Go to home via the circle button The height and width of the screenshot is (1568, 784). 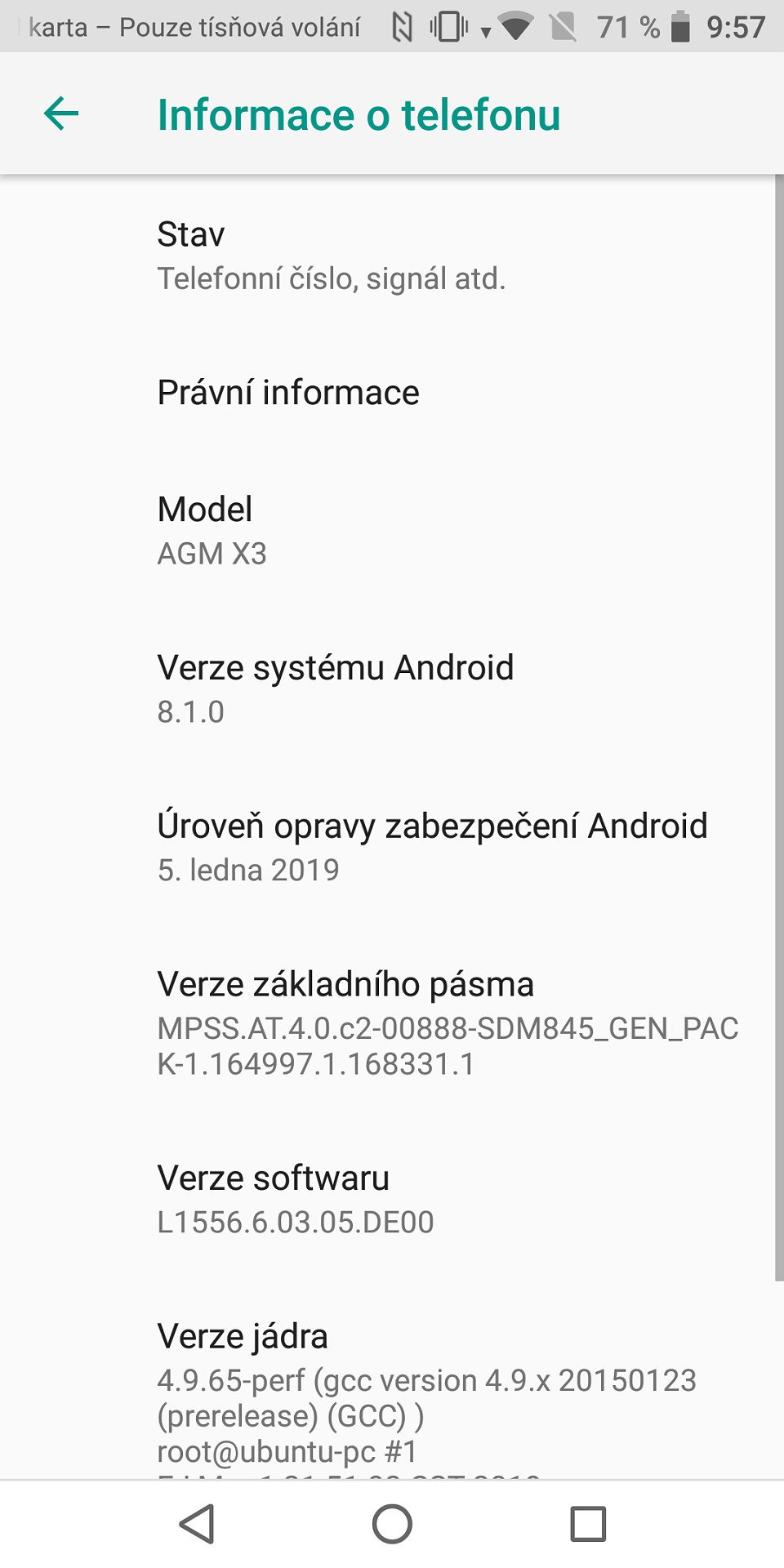392,1524
